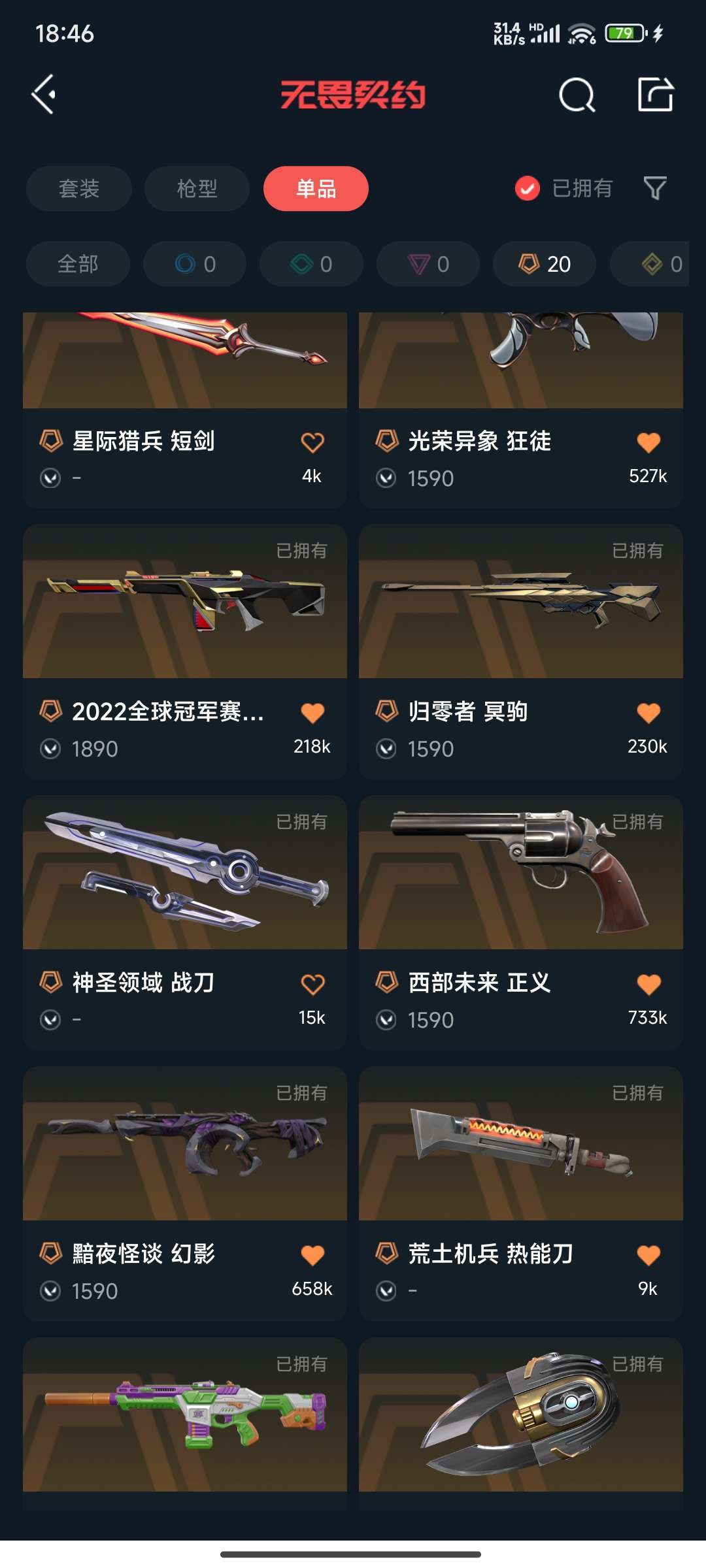
Task: Filter by the blue circle tier chip
Action: 195,264
